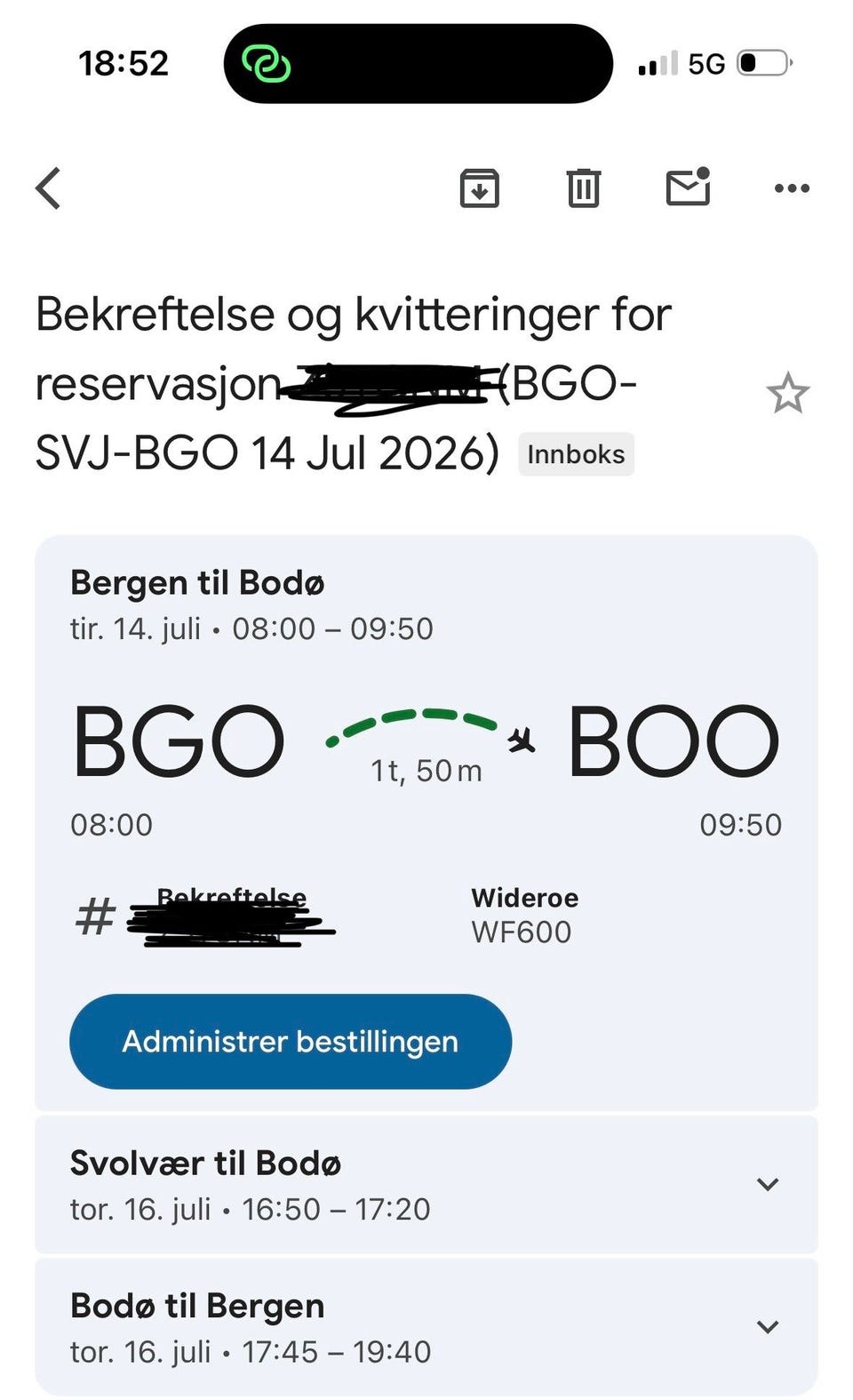Go back to the inbox list
This screenshot has width=853, height=1400.
(48, 188)
